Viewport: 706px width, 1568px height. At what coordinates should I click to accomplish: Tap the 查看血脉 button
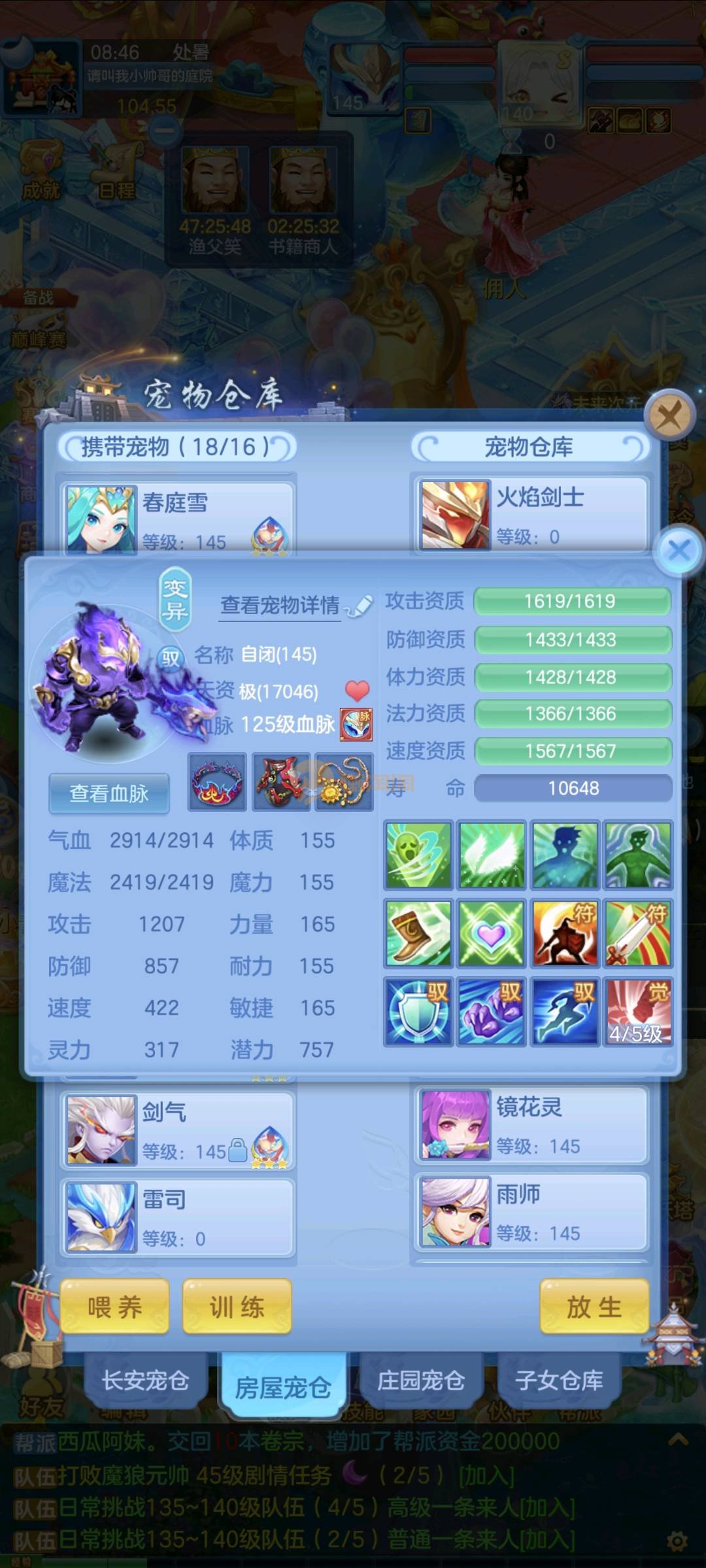[109, 794]
